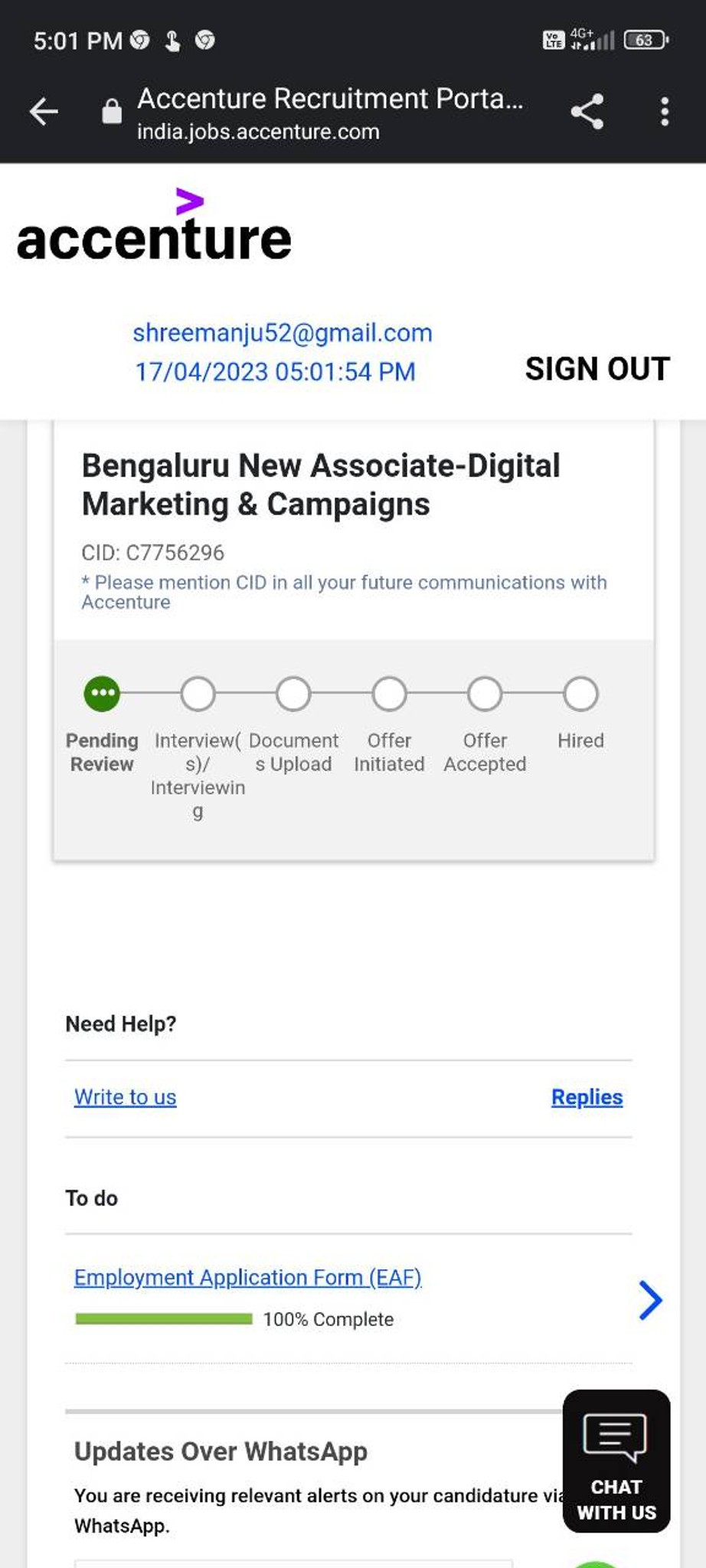706x1568 pixels.
Task: Tap the blue chevron beside EAF
Action: tap(650, 1300)
